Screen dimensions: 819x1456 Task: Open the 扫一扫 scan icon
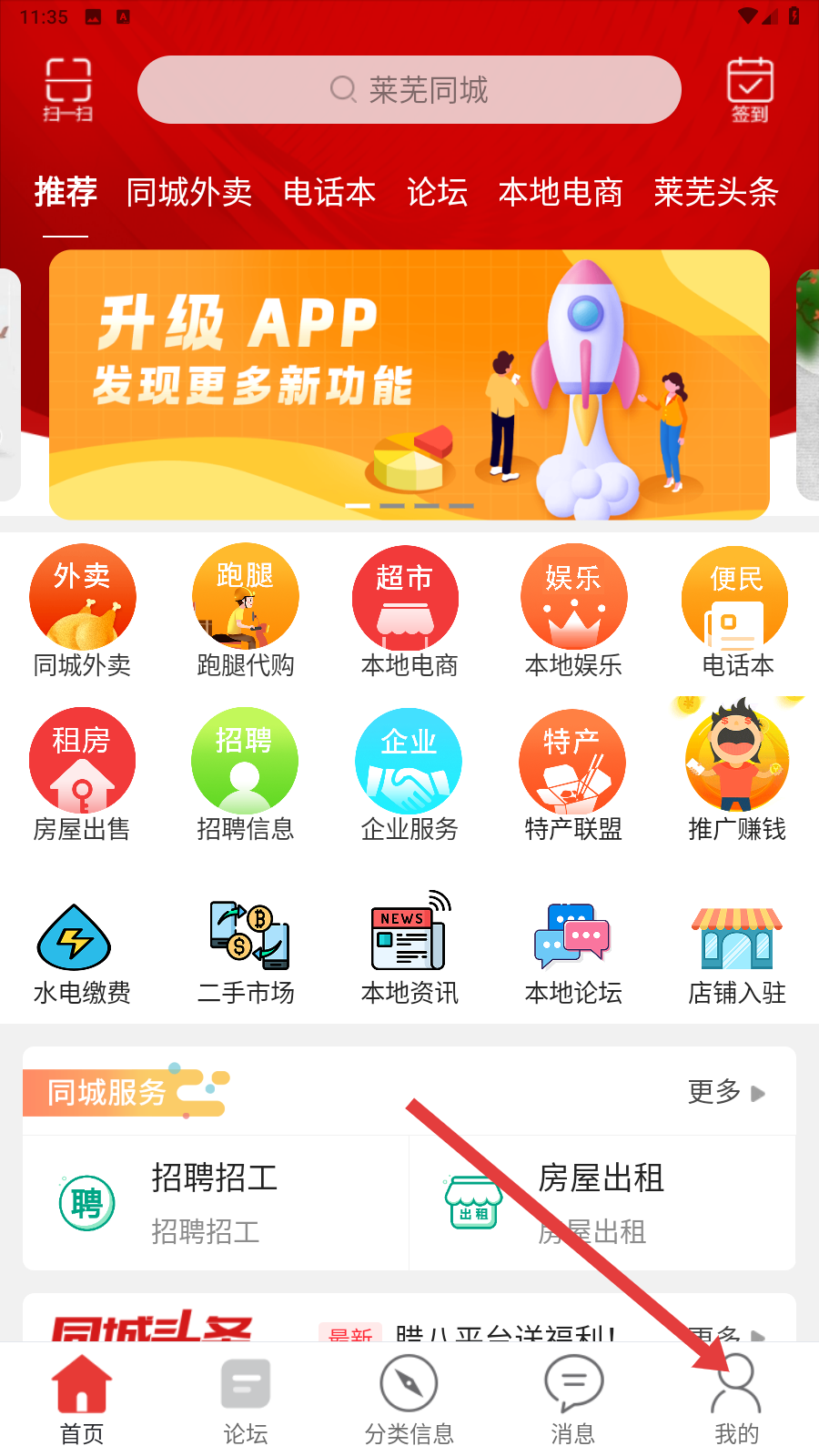pyautogui.click(x=68, y=89)
